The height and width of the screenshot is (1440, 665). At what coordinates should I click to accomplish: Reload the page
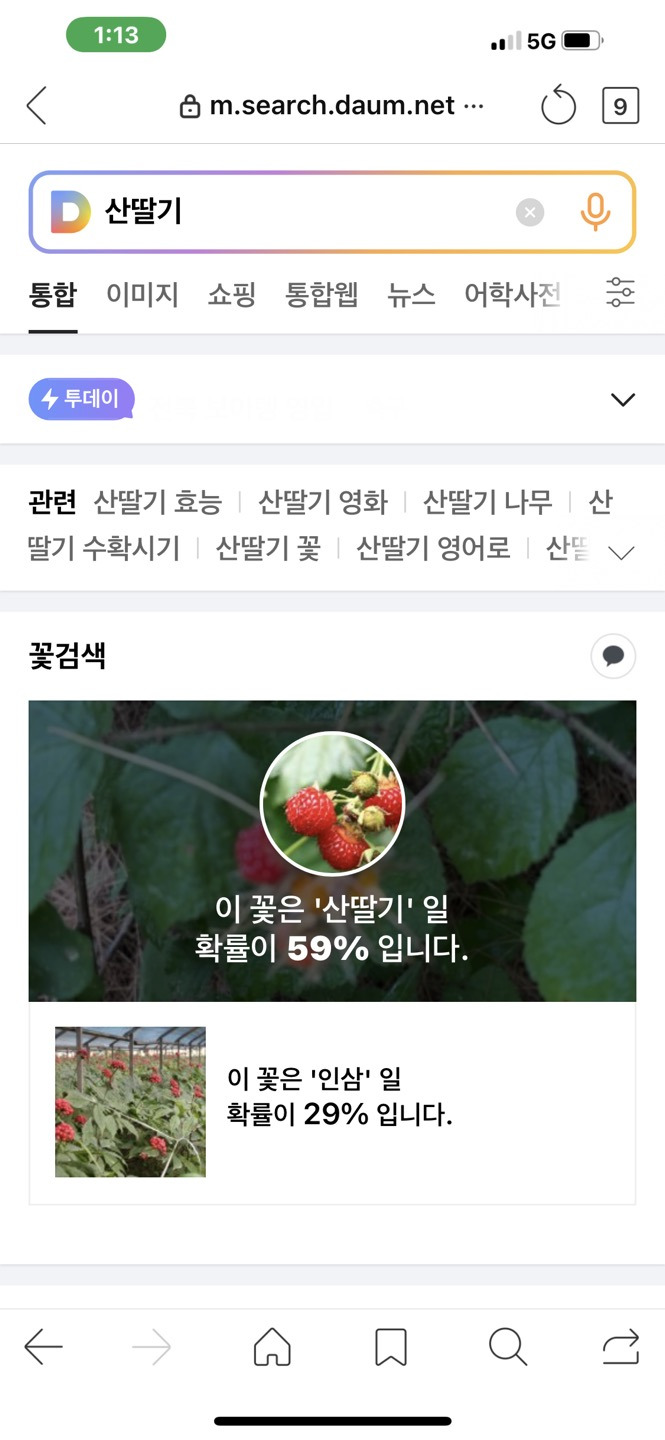558,106
